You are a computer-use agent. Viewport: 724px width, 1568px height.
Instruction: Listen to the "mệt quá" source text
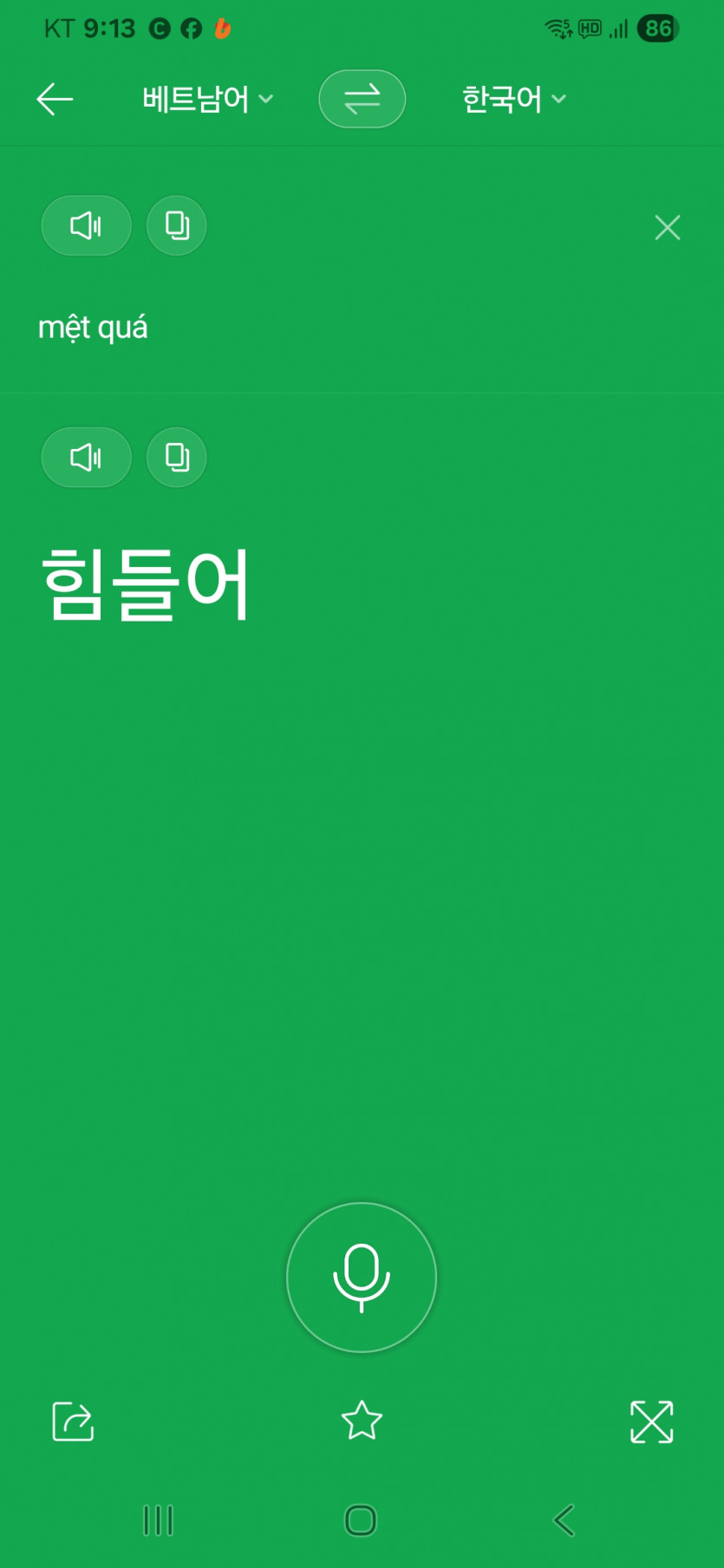86,226
